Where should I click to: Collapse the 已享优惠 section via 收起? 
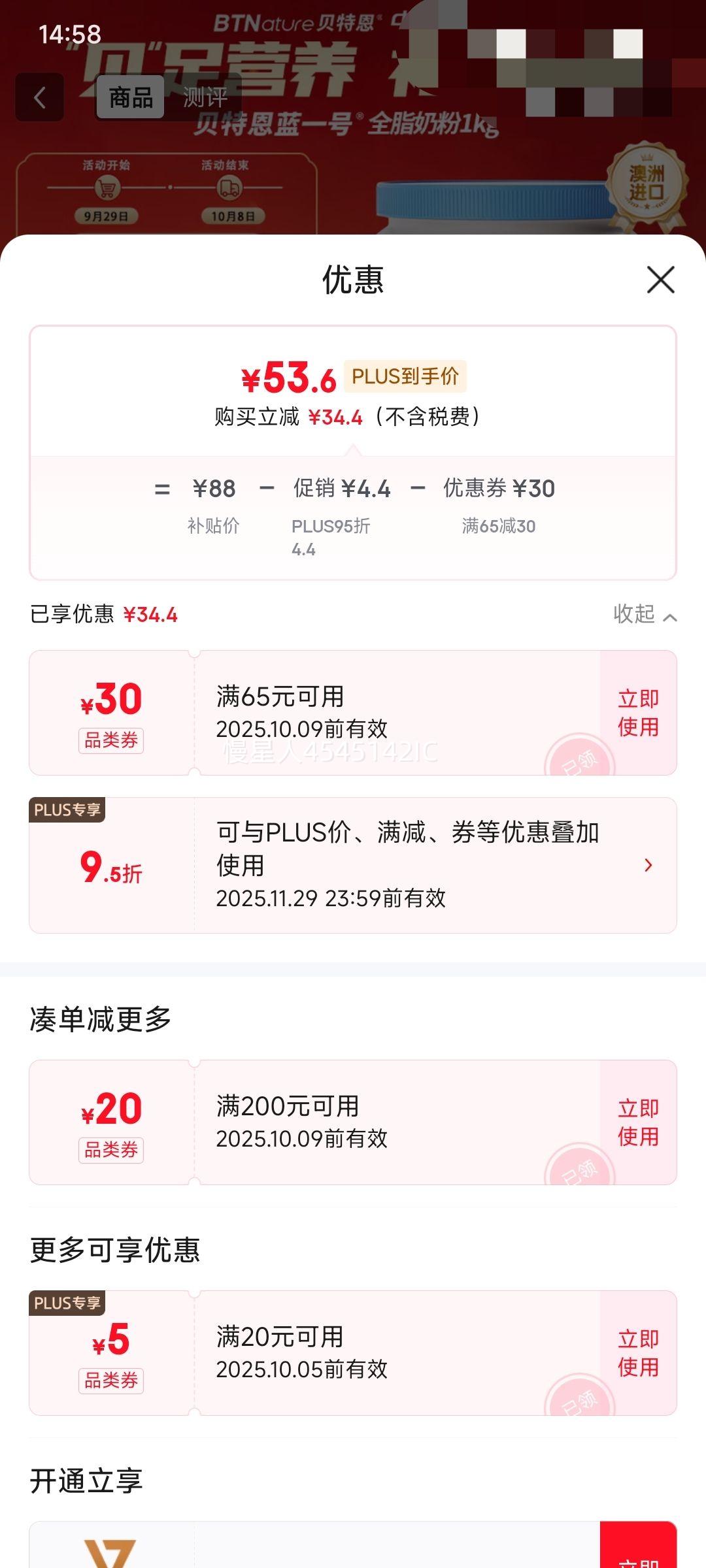645,615
